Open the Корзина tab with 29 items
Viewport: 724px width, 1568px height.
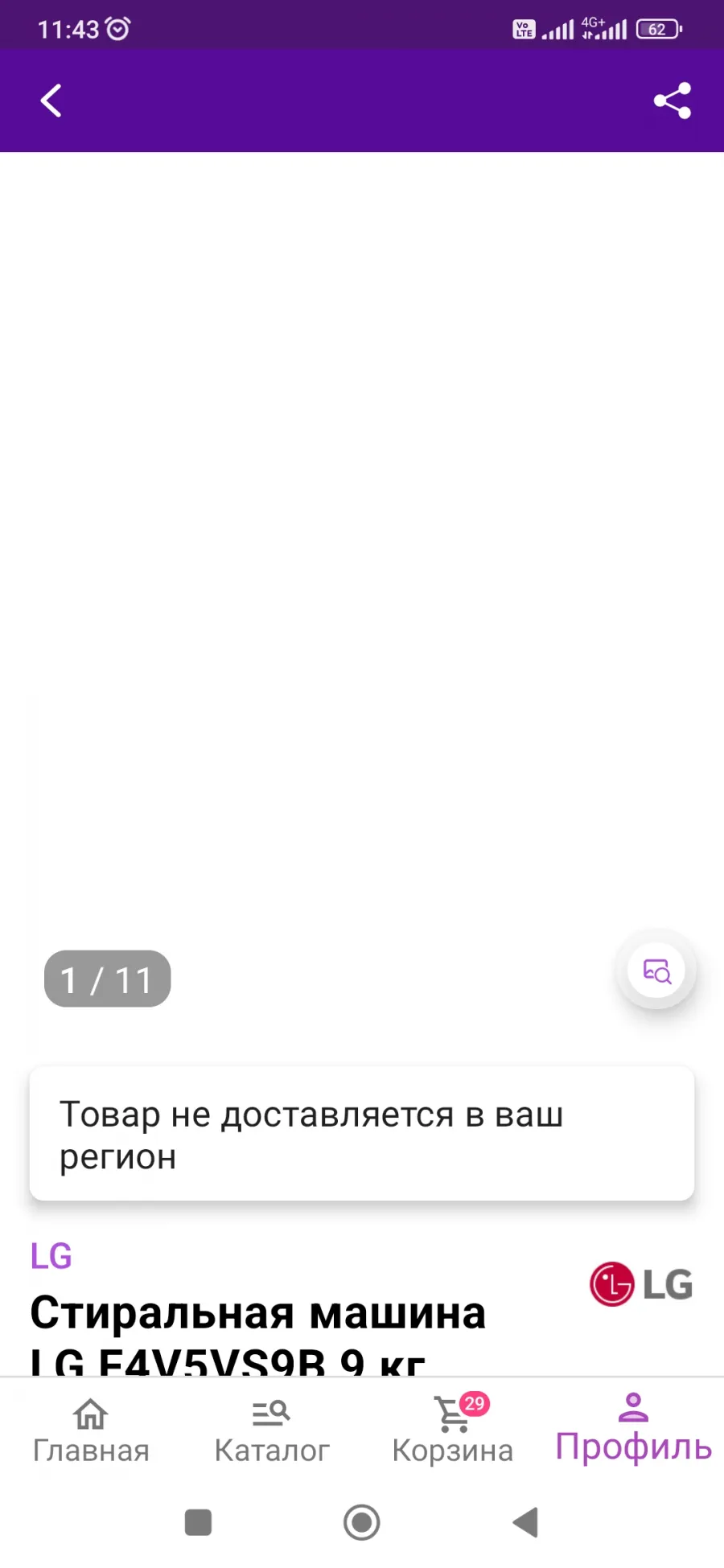(x=453, y=1431)
